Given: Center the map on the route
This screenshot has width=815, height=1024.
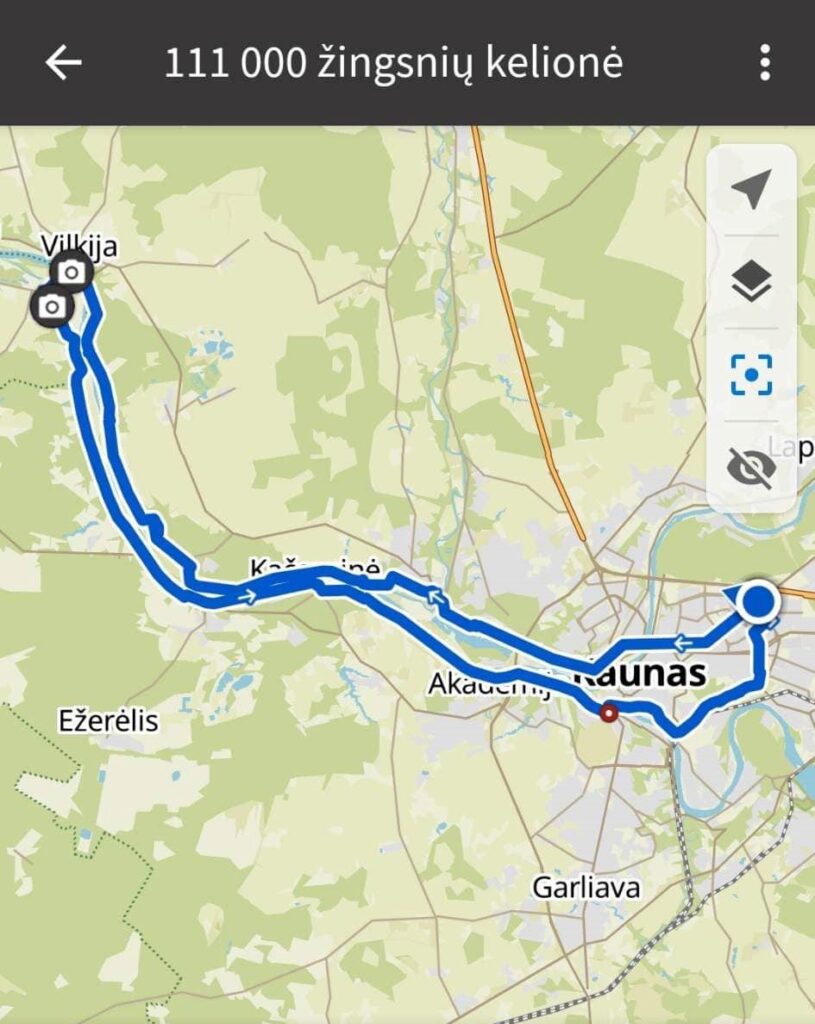Looking at the screenshot, I should (751, 375).
